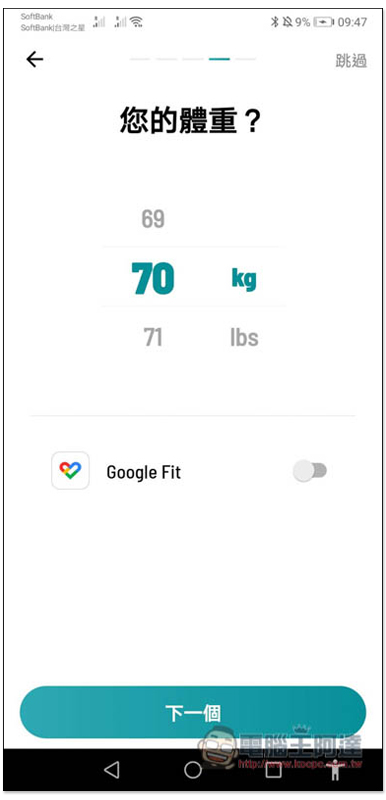Go back with the top-left arrow
This screenshot has width=386, height=800.
35,60
